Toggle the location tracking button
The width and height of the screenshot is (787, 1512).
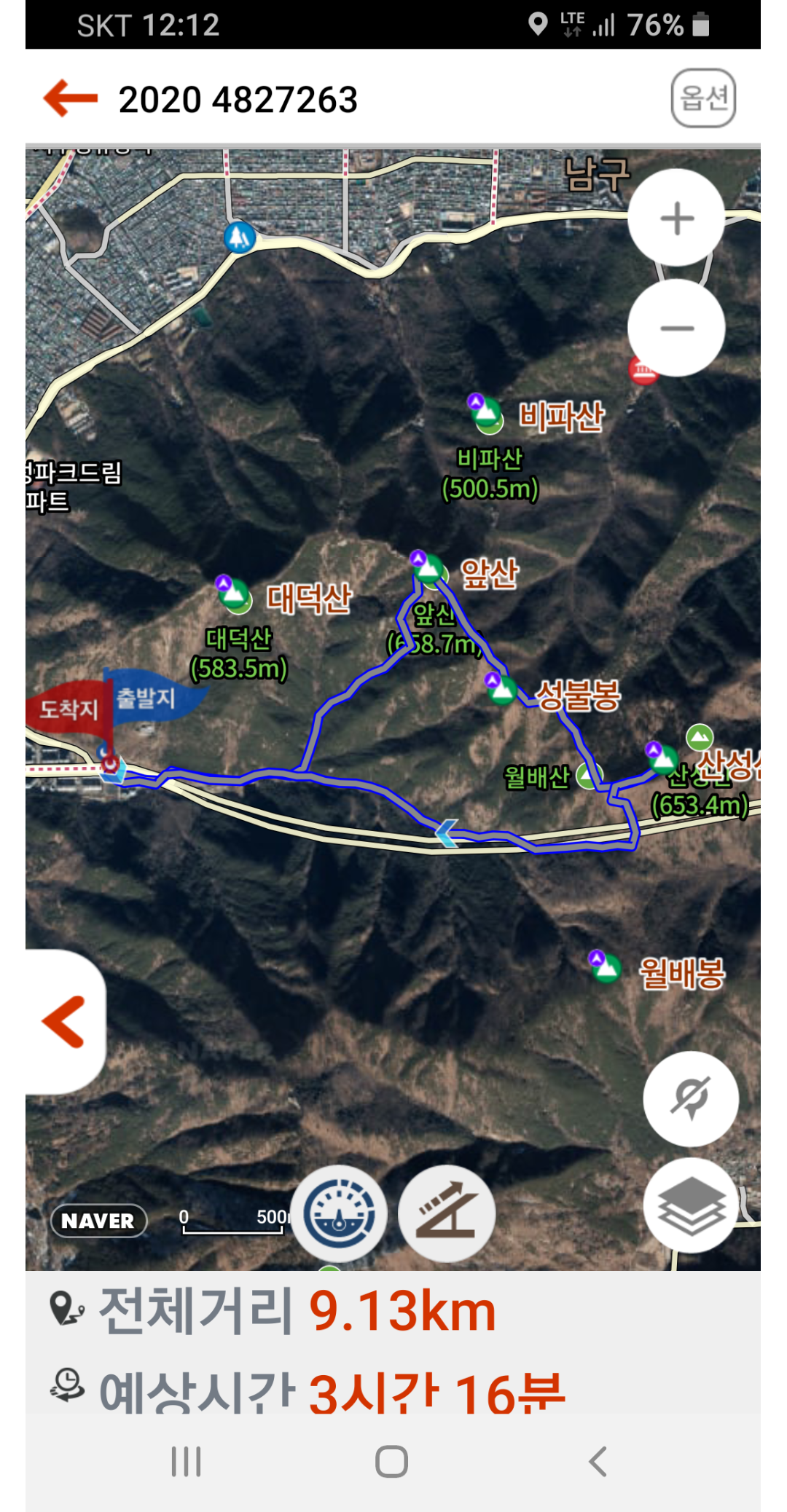click(691, 1098)
